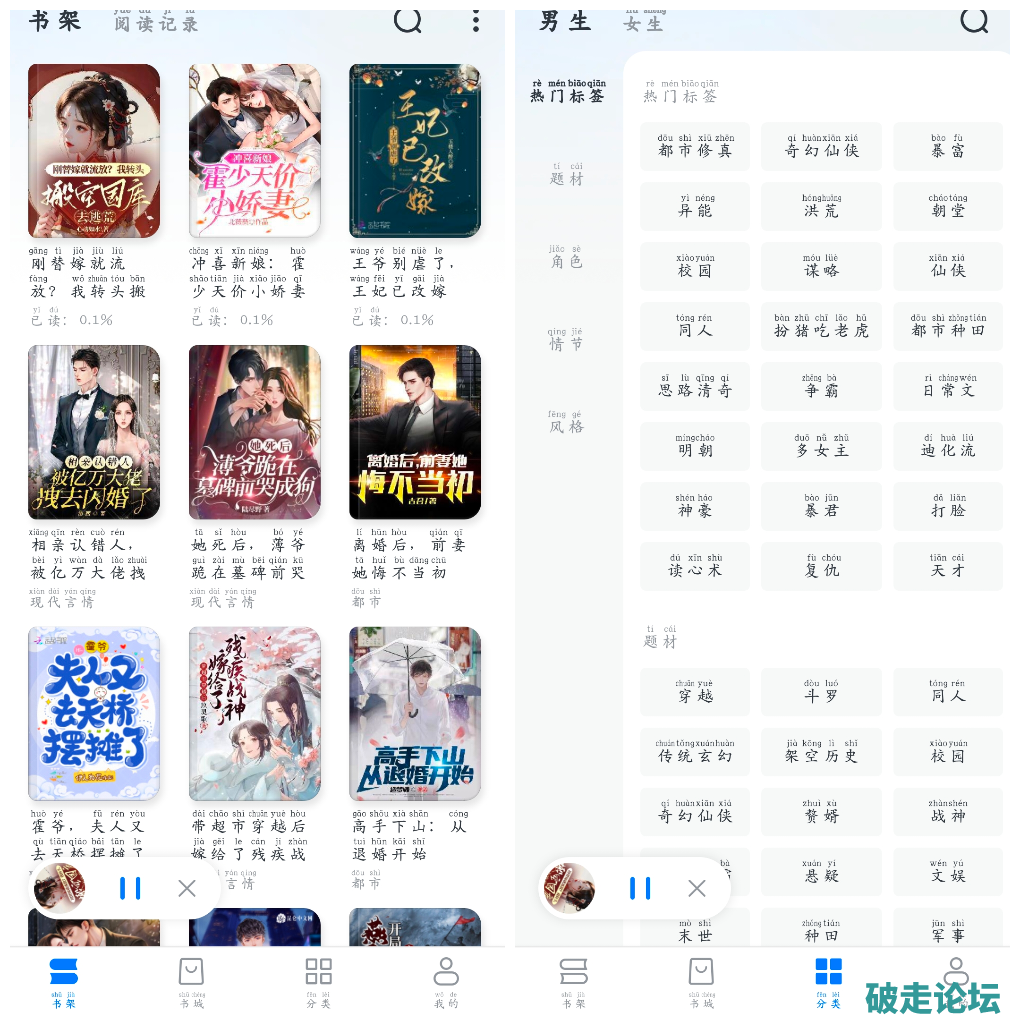Jump to 情节 in the side list
The image size is (1020, 1020).
point(565,340)
